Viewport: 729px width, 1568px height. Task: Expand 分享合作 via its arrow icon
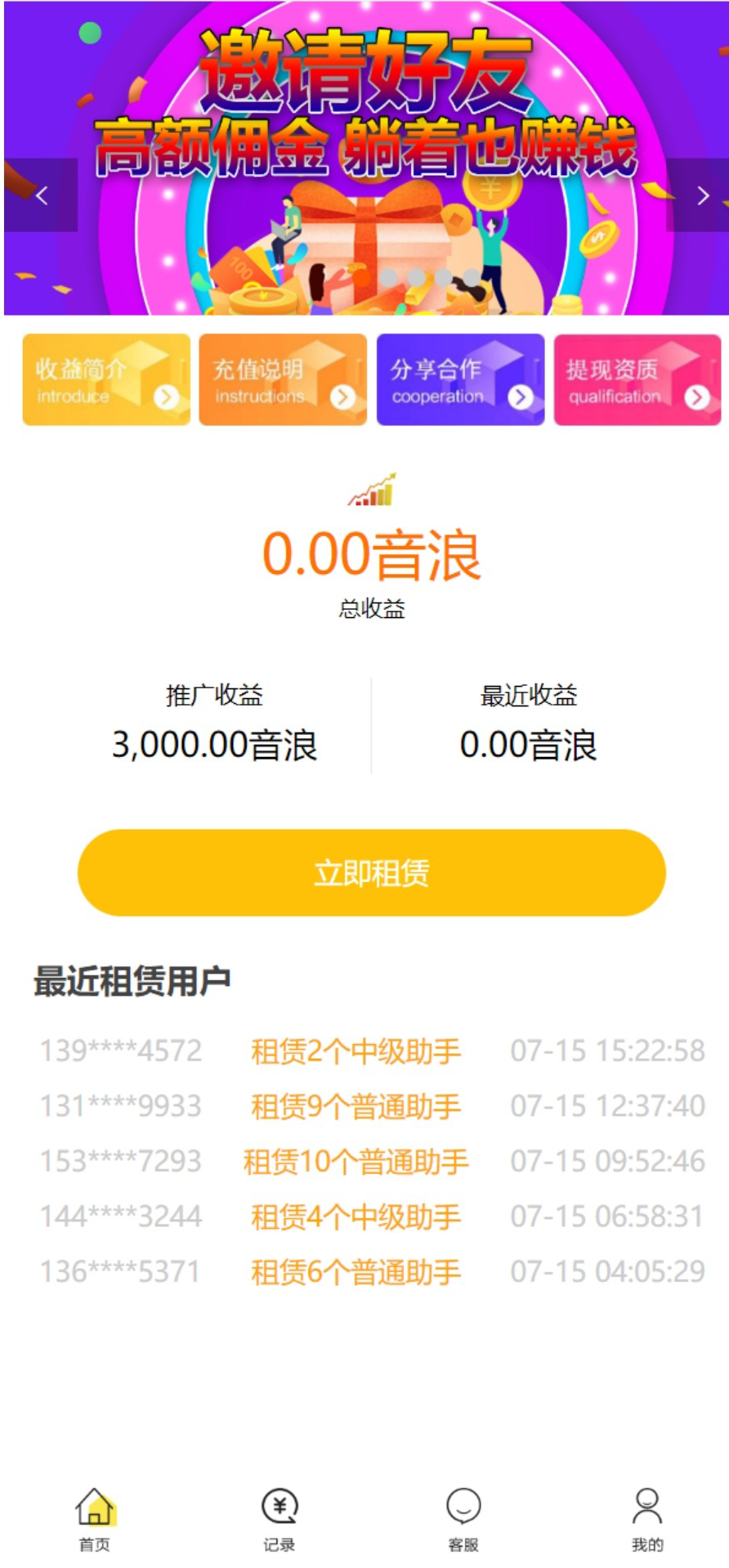(520, 398)
